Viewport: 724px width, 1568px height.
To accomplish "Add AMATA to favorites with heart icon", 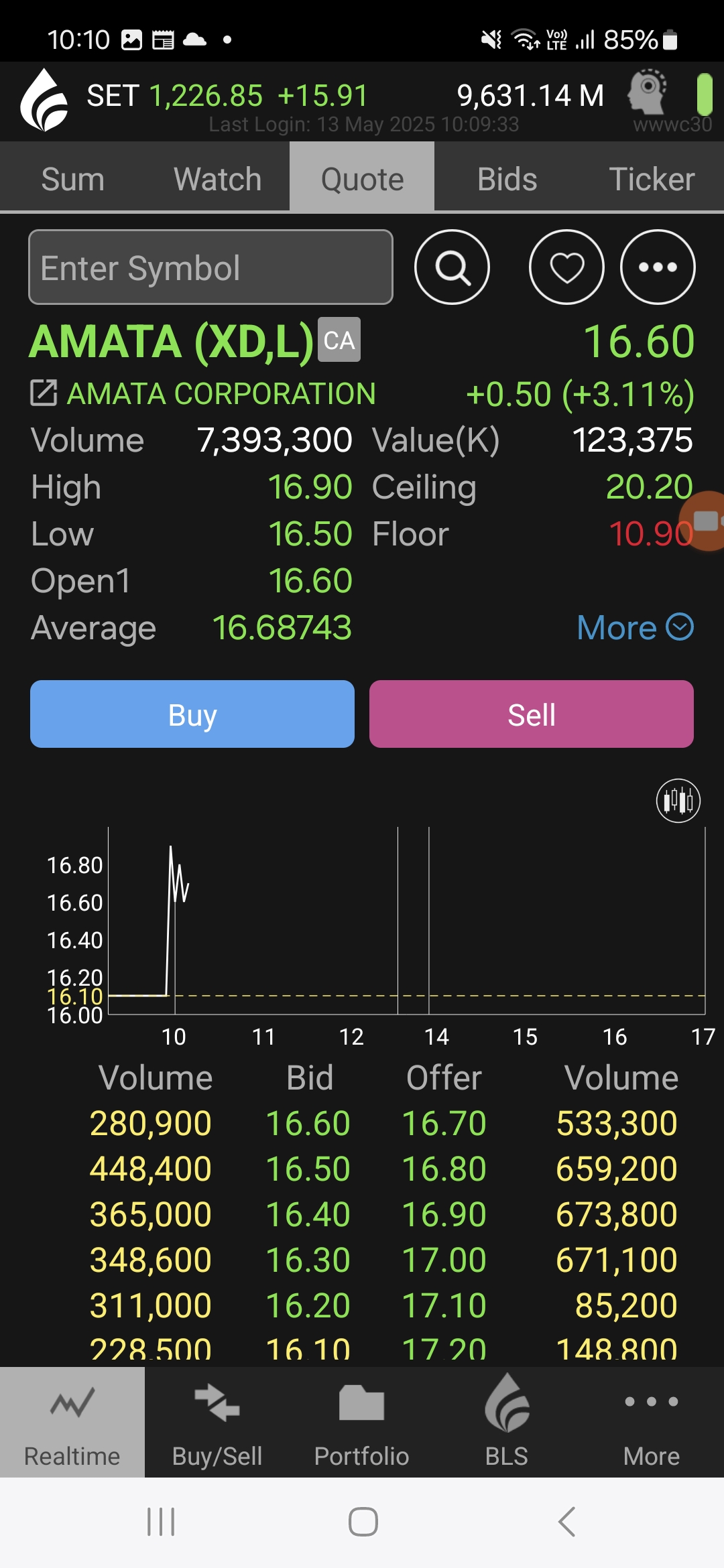I will click(x=566, y=267).
